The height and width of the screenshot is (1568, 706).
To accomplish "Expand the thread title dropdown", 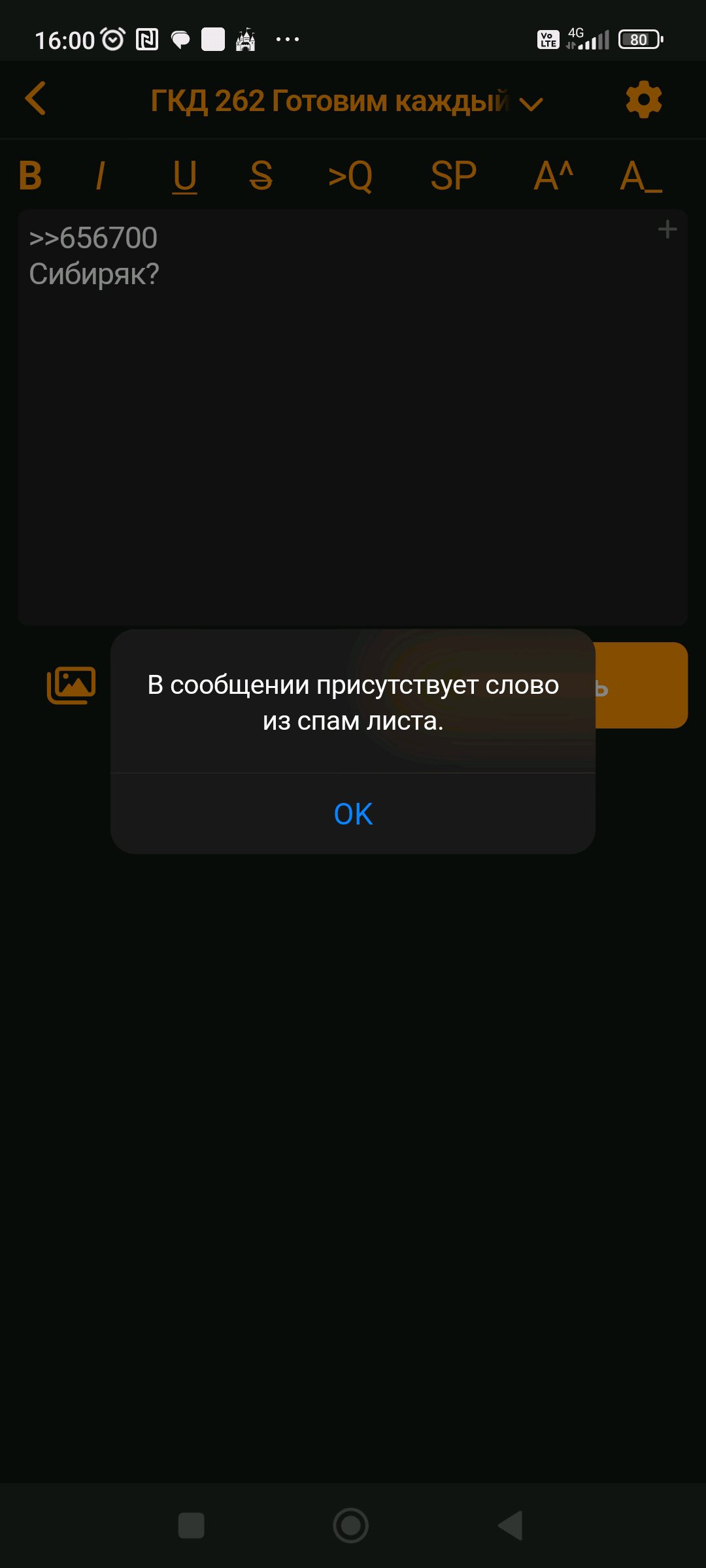I will (531, 104).
